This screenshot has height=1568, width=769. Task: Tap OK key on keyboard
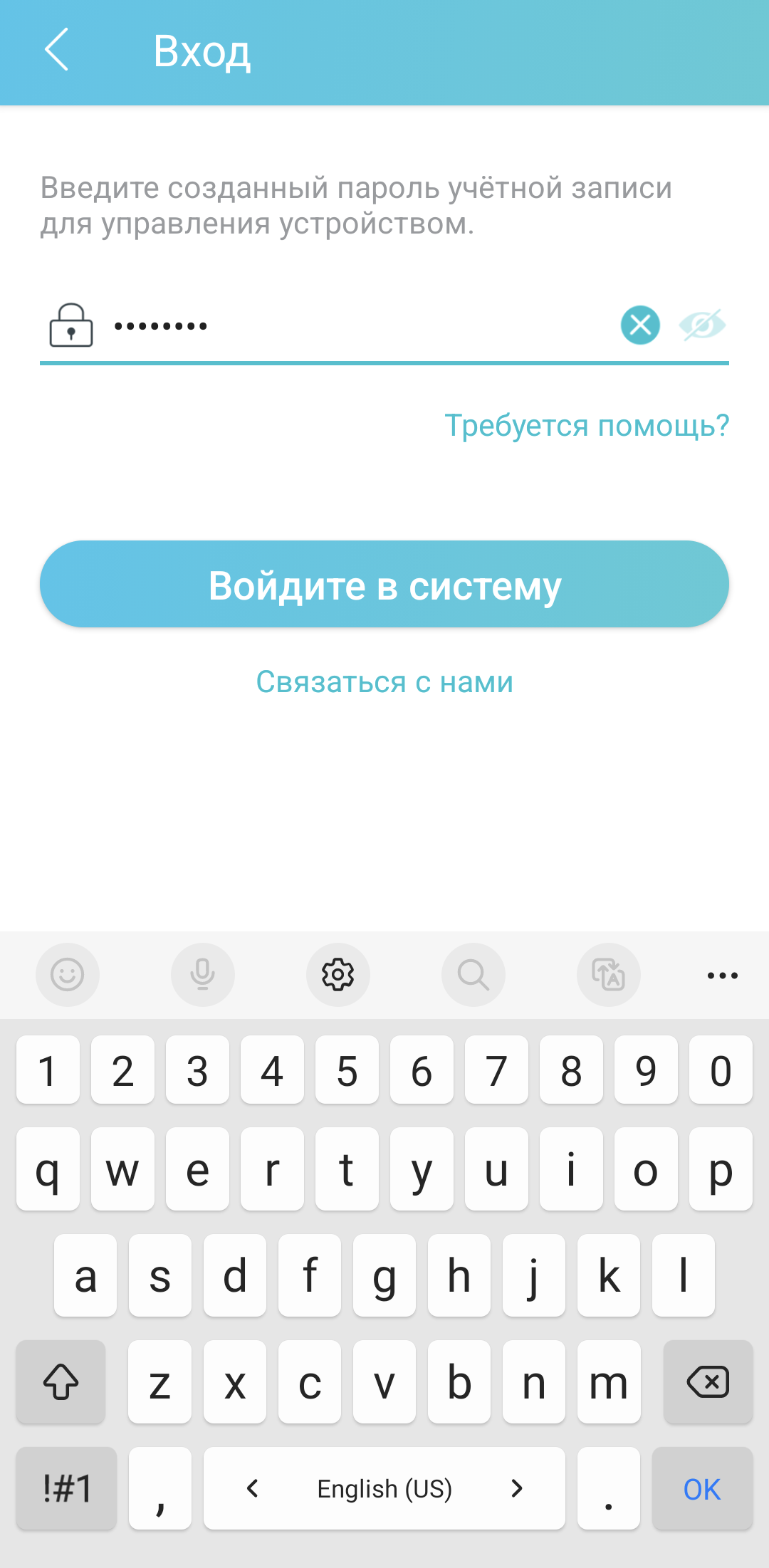(x=701, y=1489)
